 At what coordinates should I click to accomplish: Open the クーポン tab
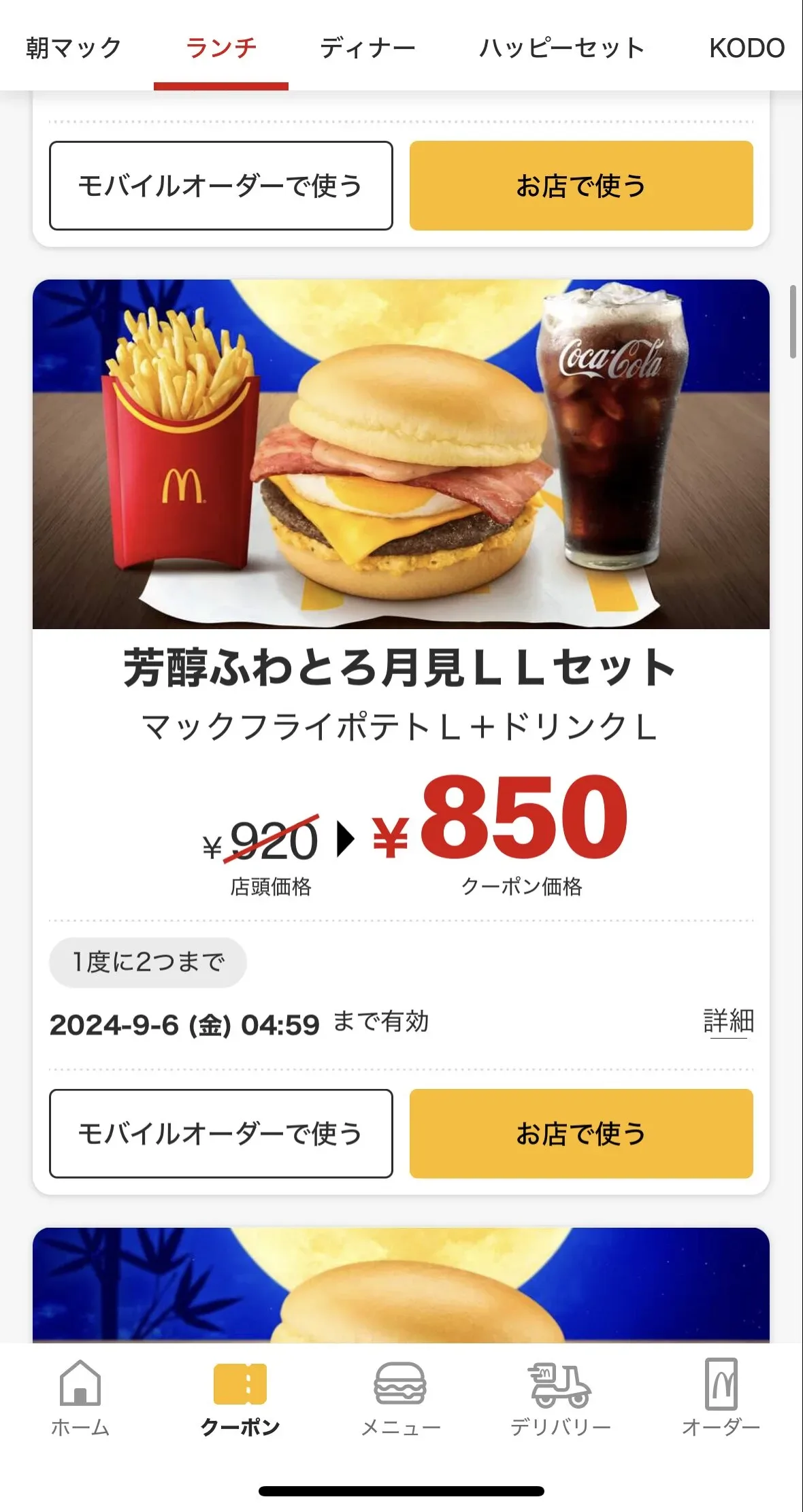[240, 1398]
